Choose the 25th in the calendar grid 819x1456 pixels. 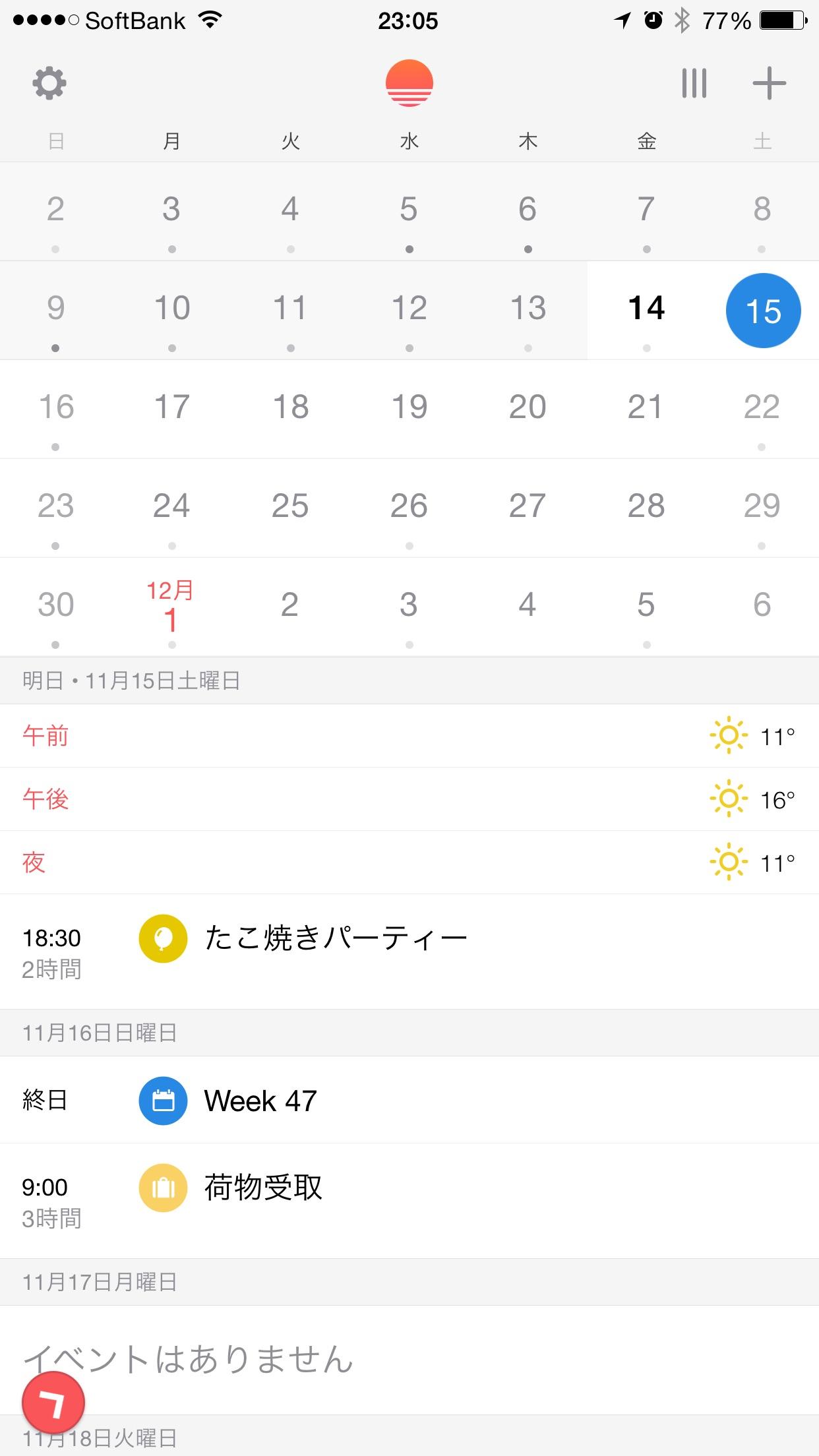[x=290, y=506]
